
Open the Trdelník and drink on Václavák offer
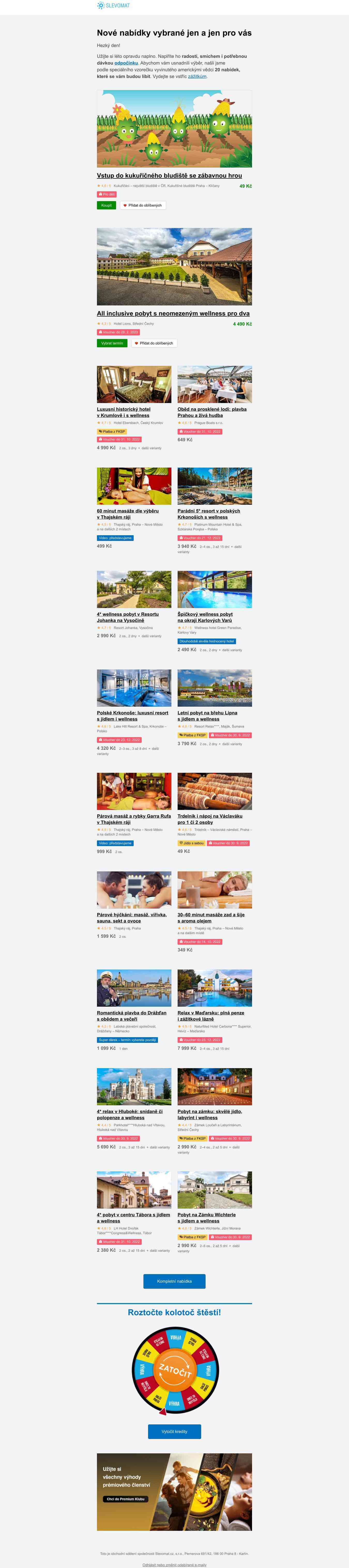coord(209,819)
